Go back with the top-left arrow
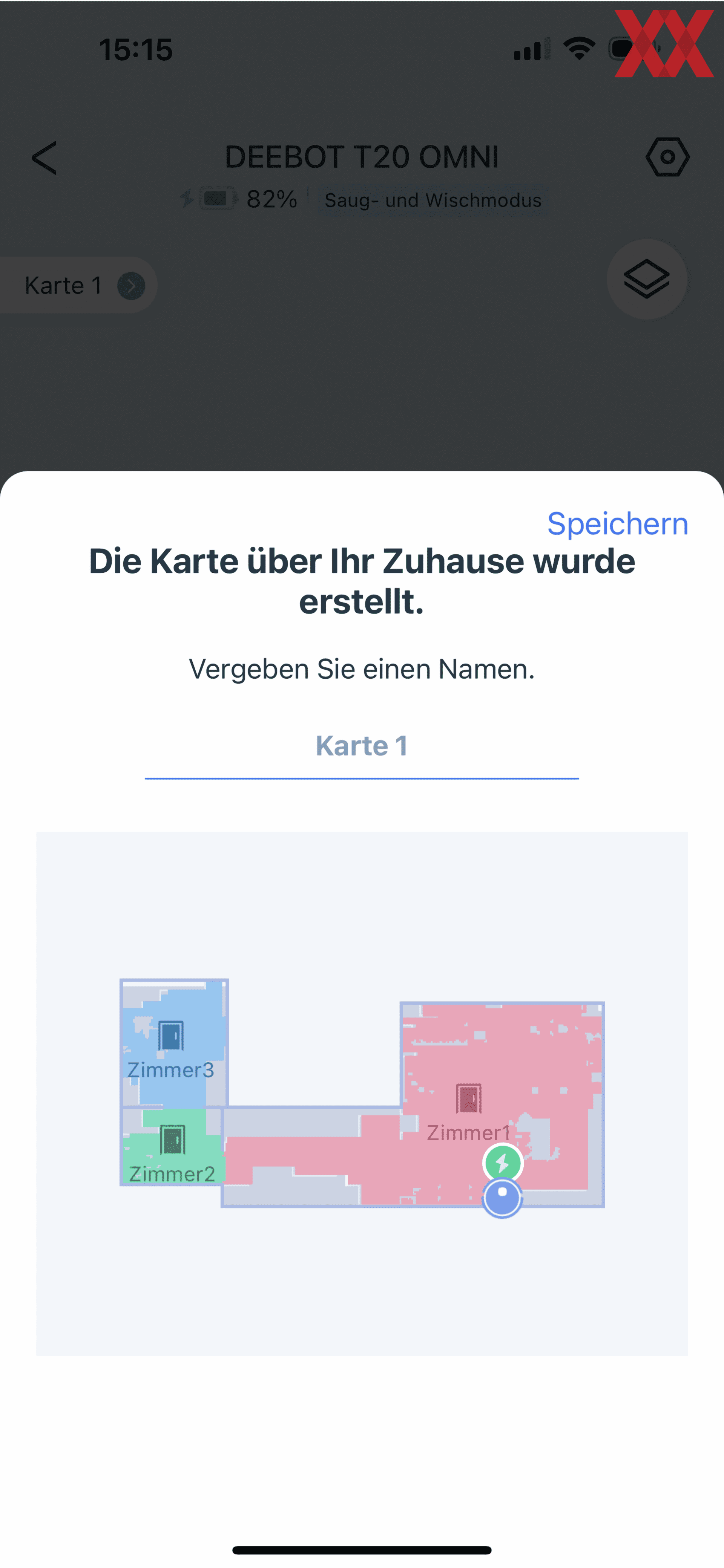 (x=44, y=158)
